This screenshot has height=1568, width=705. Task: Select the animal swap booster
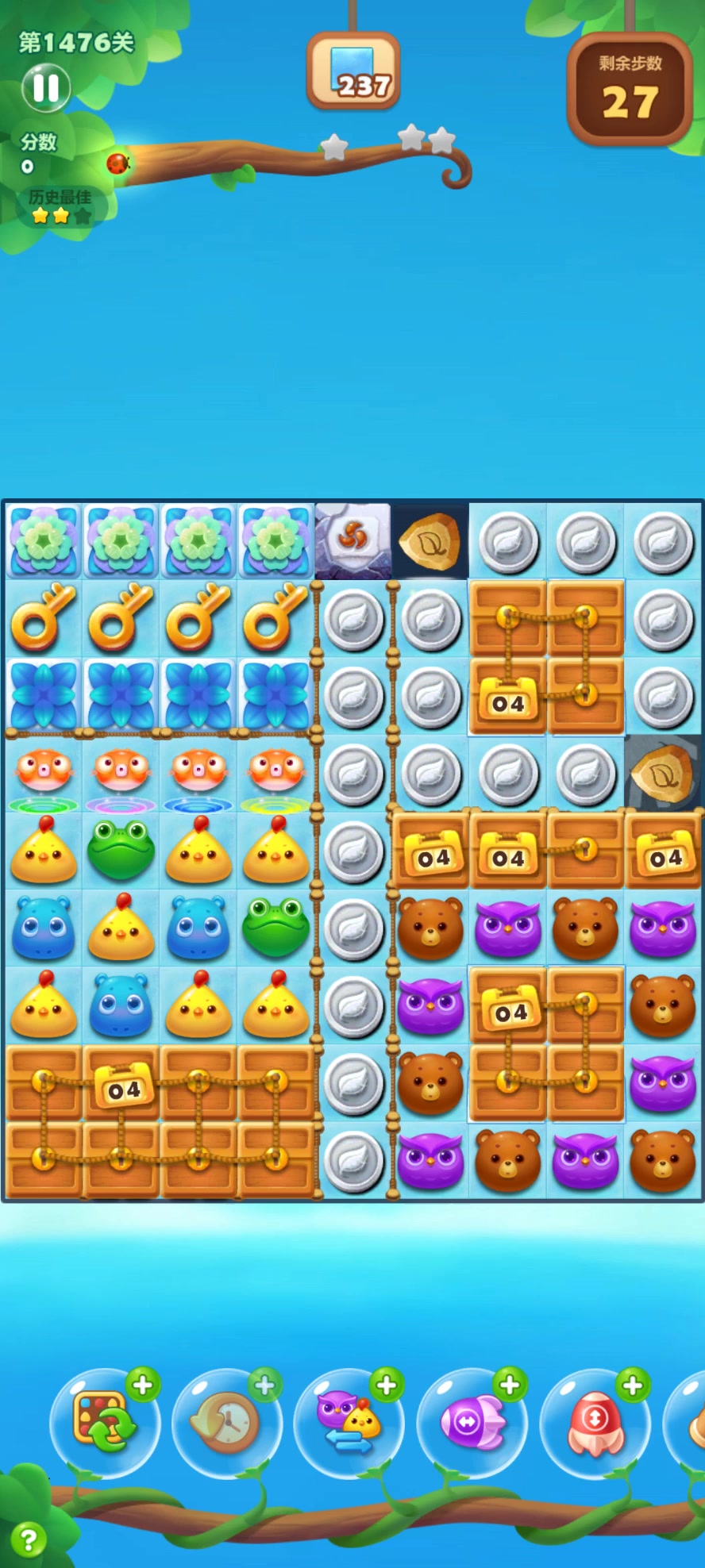349,1424
